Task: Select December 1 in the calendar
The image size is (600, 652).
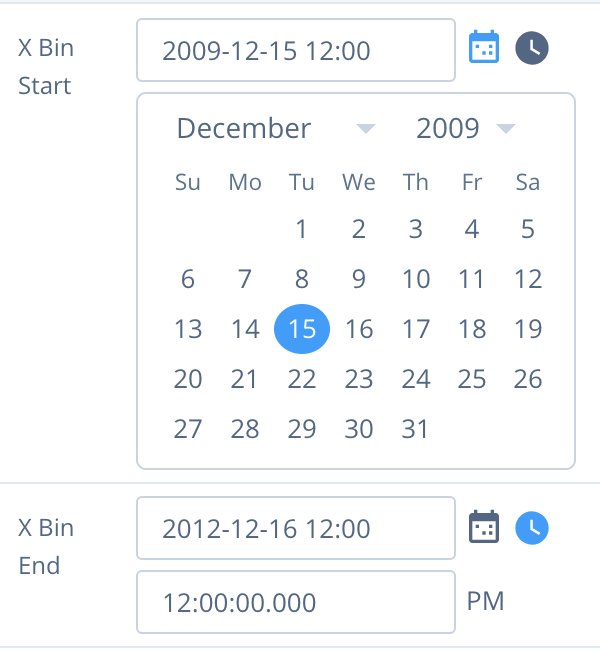Action: pos(302,229)
